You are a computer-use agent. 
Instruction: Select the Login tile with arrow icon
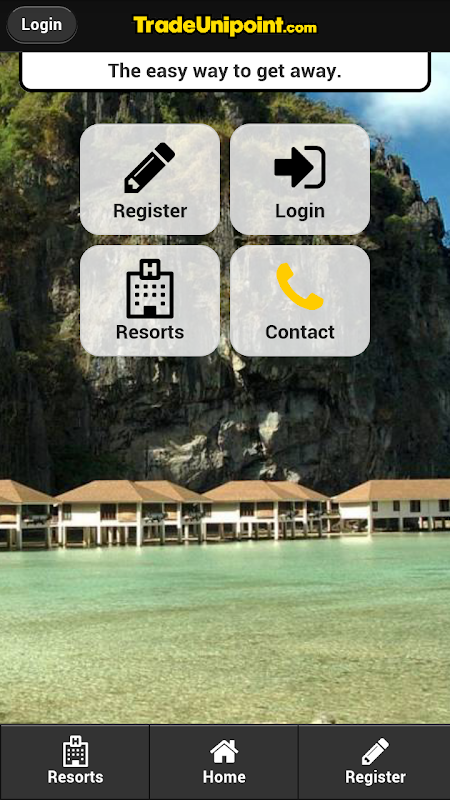coord(300,180)
